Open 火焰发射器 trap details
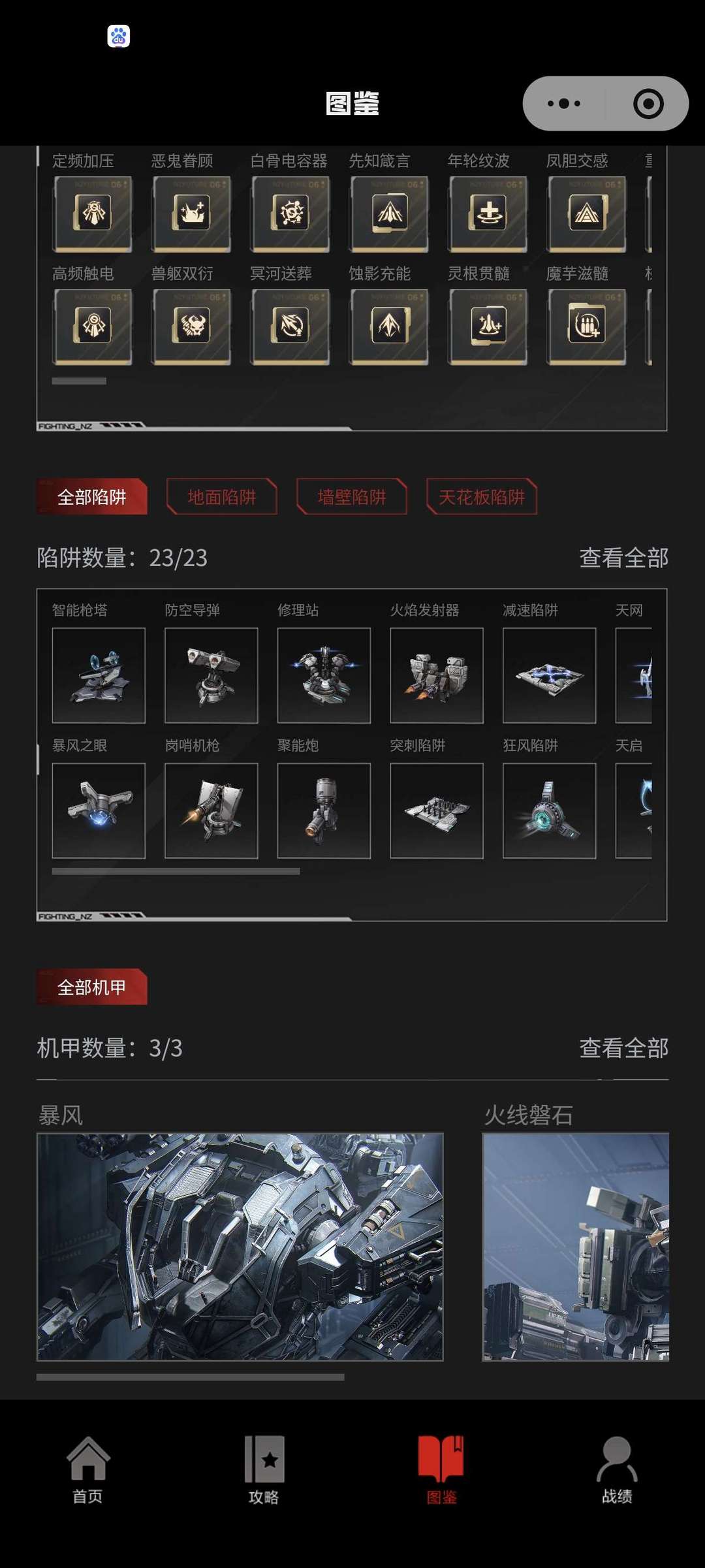 437,675
